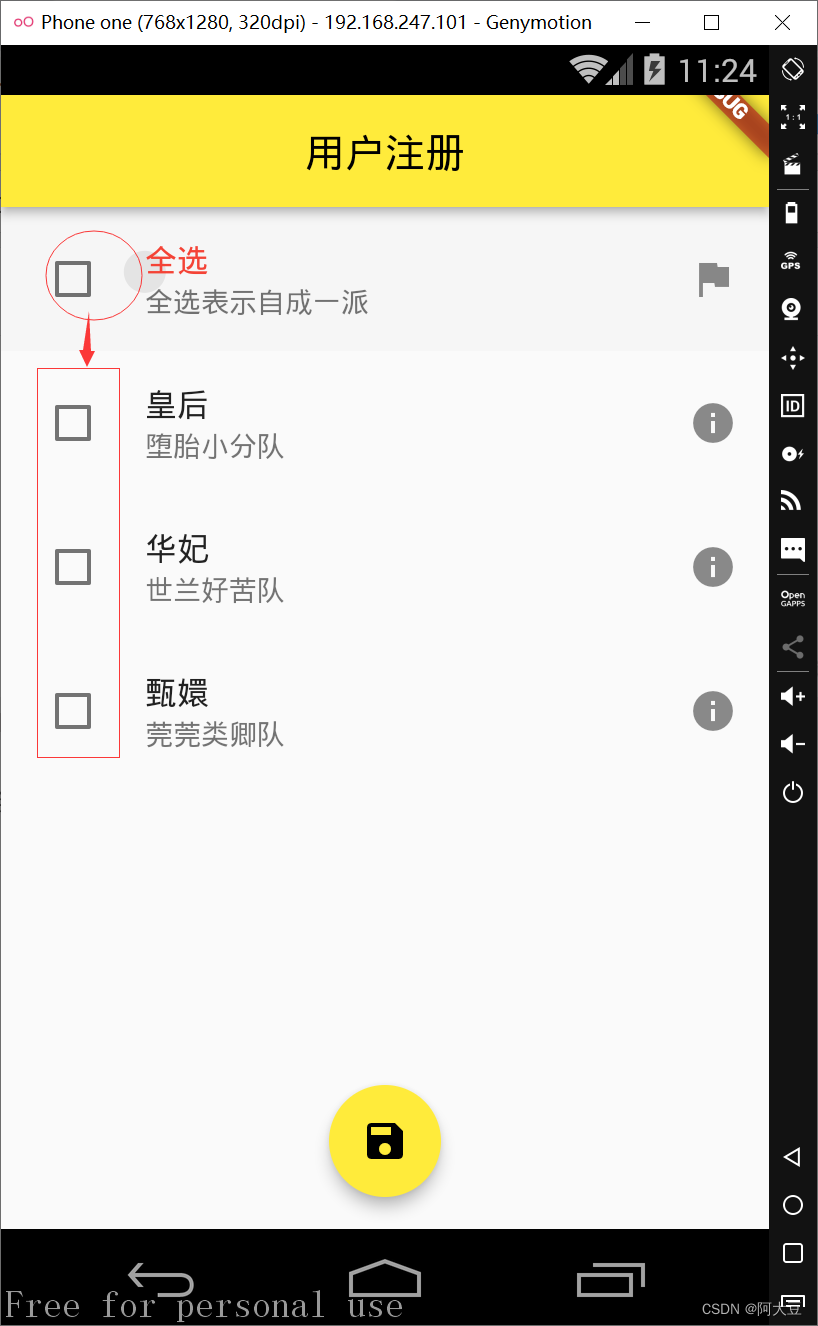Go back with the system back button

pyautogui.click(x=160, y=1278)
